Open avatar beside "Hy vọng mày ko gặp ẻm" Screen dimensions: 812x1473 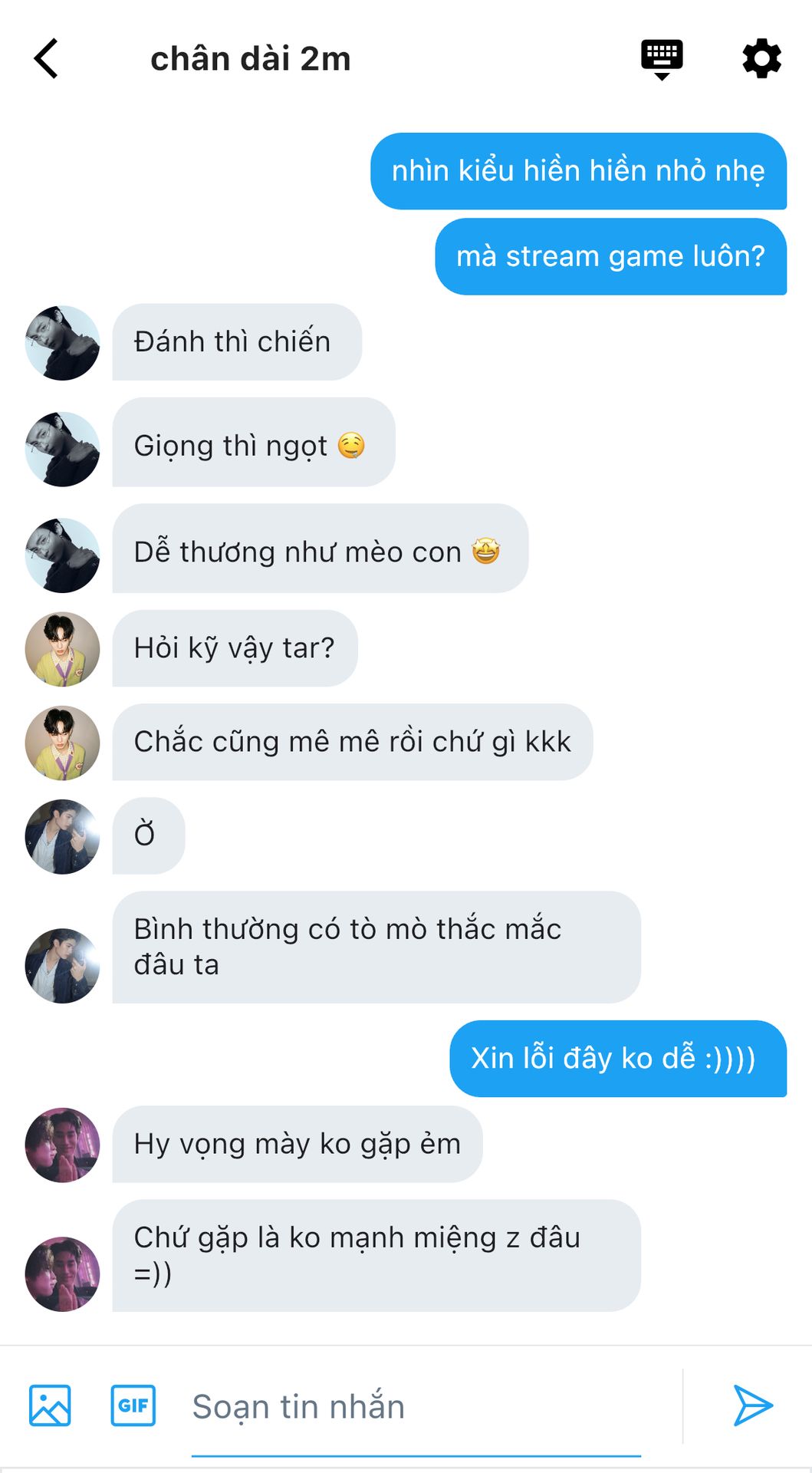click(x=63, y=1145)
